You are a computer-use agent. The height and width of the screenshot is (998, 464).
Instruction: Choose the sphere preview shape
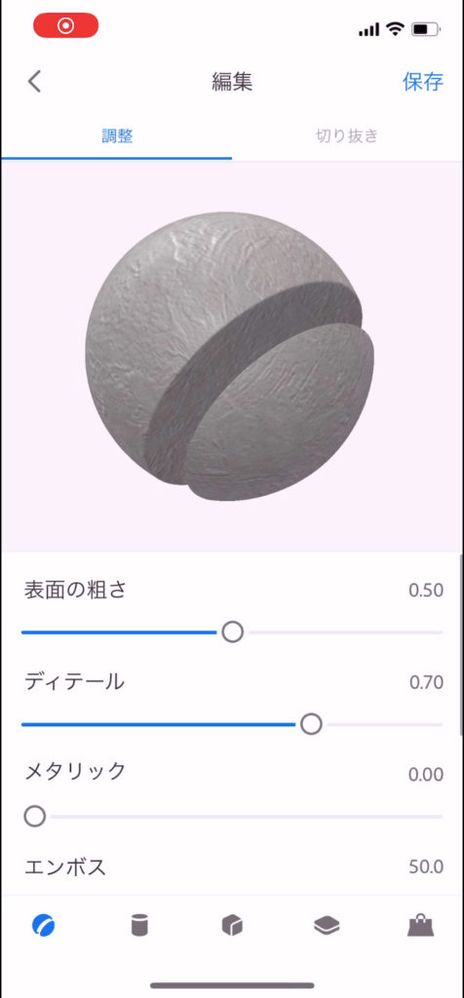pyautogui.click(x=43, y=925)
